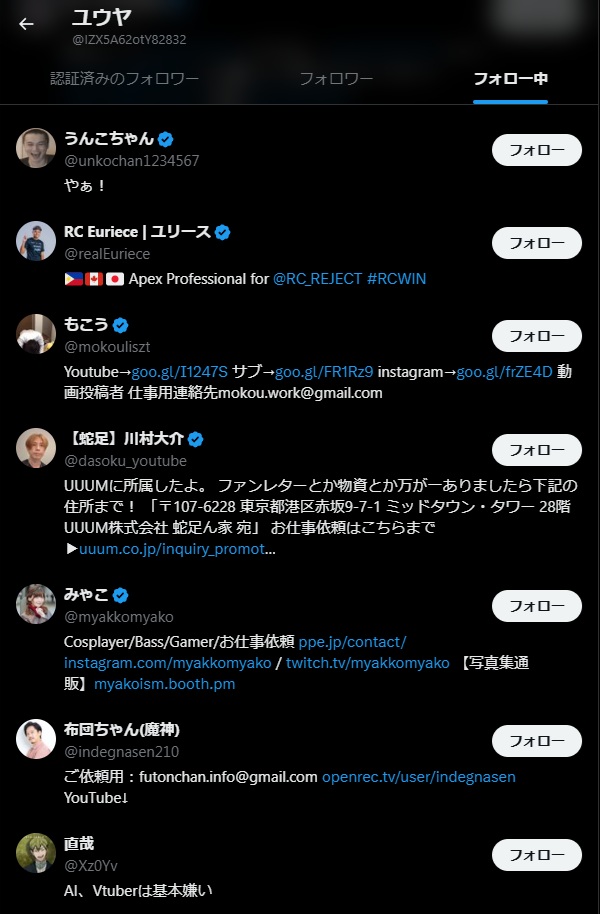Go back with the arrow icon

click(26, 24)
